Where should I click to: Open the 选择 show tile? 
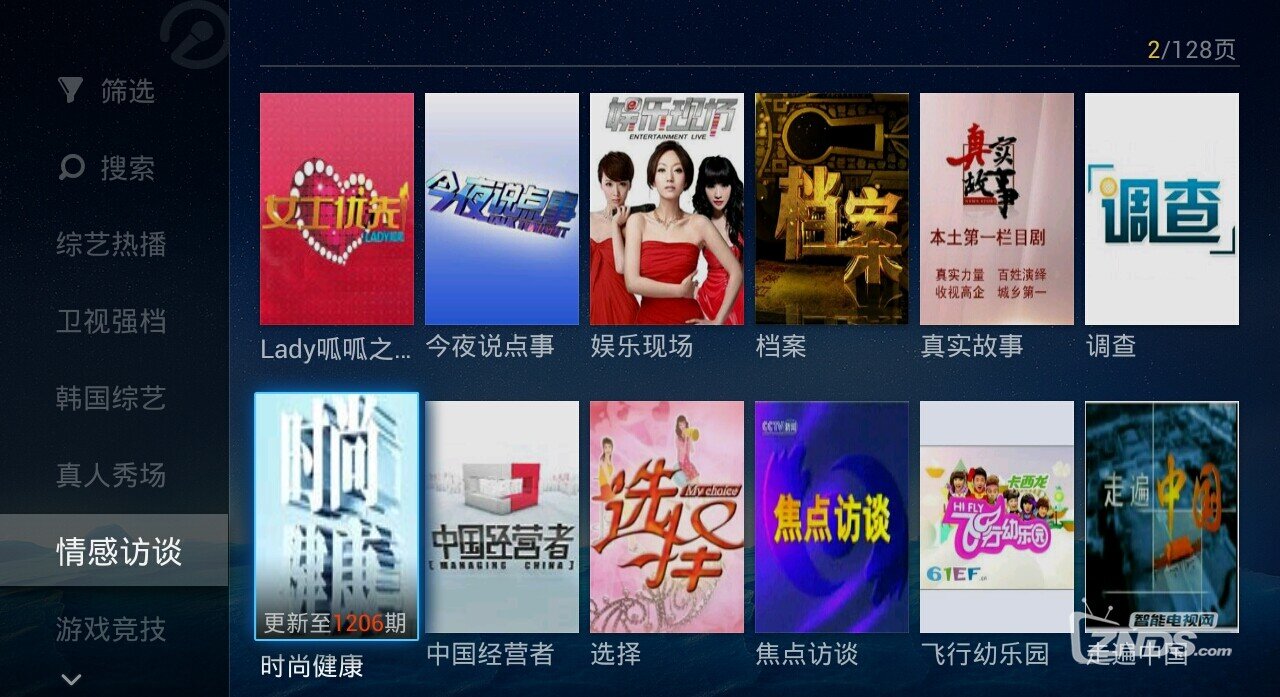click(x=667, y=517)
